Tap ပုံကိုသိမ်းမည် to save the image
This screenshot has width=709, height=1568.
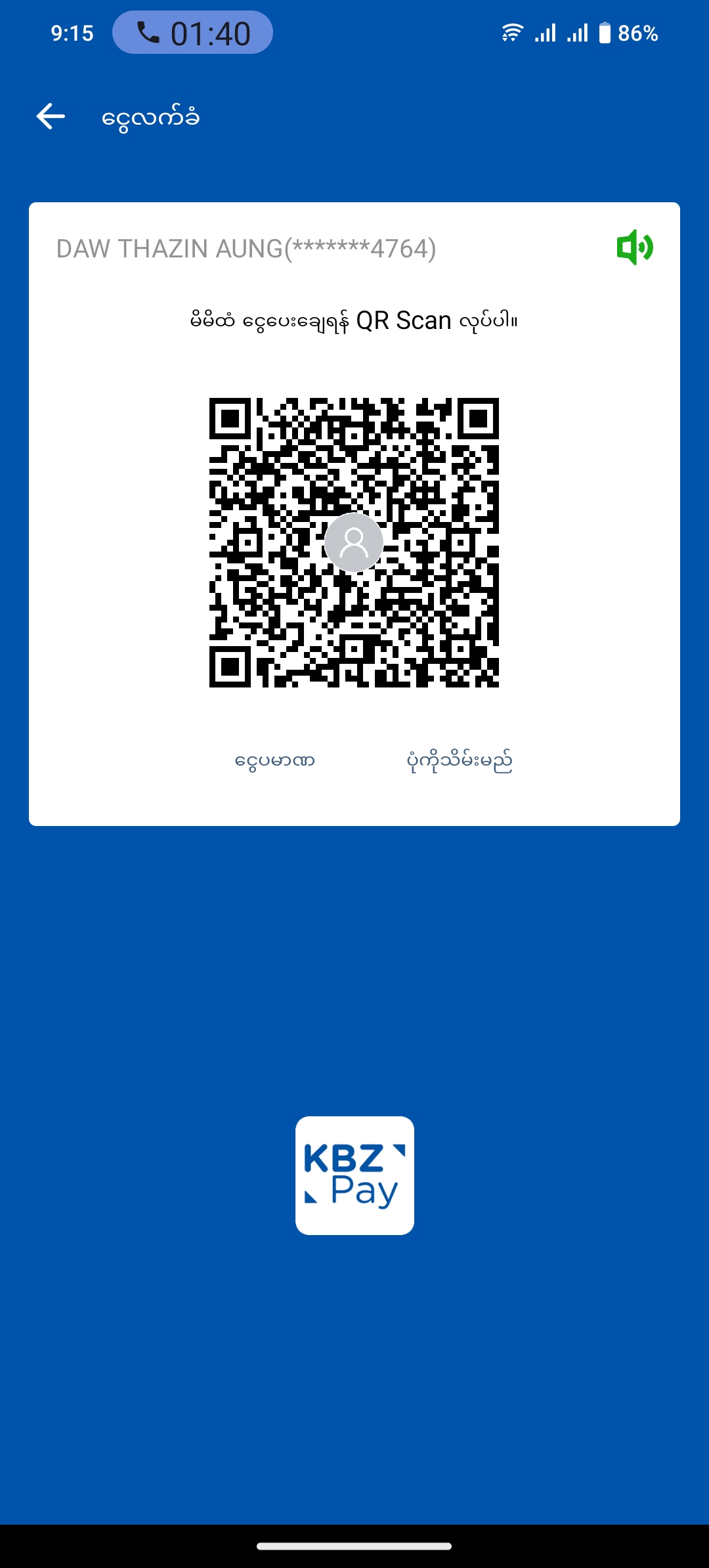click(460, 760)
